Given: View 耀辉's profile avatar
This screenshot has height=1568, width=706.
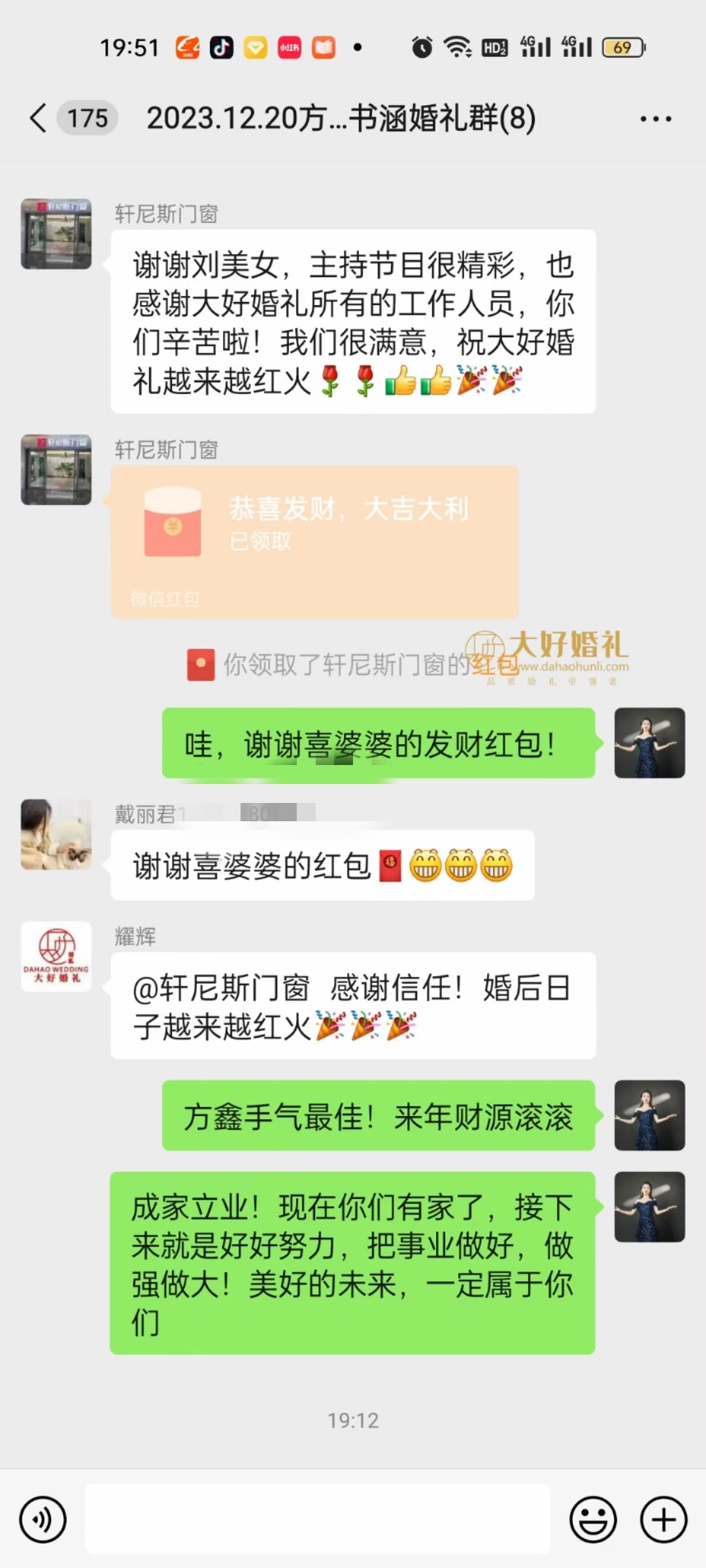Looking at the screenshot, I should click(x=56, y=956).
